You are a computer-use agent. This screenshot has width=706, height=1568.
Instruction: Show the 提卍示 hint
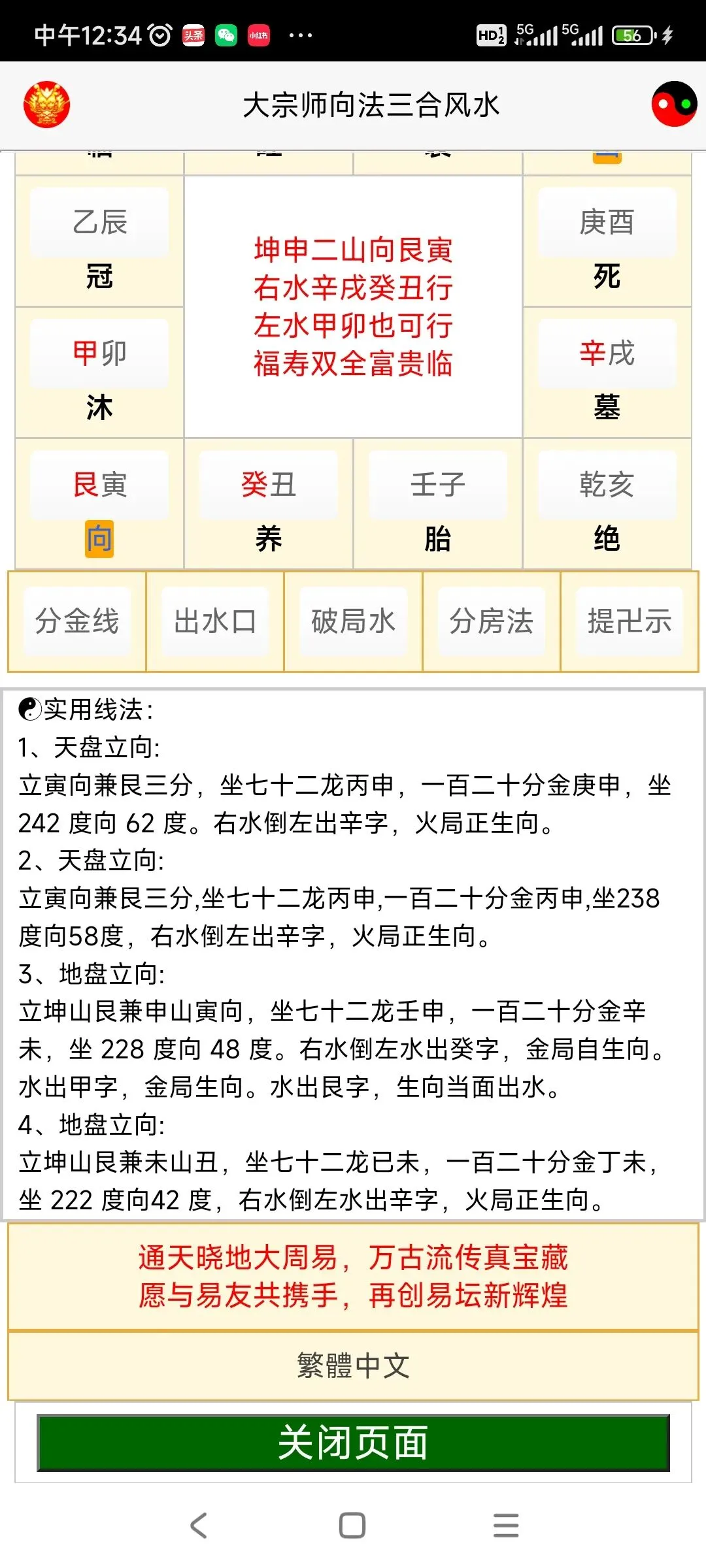(630, 621)
